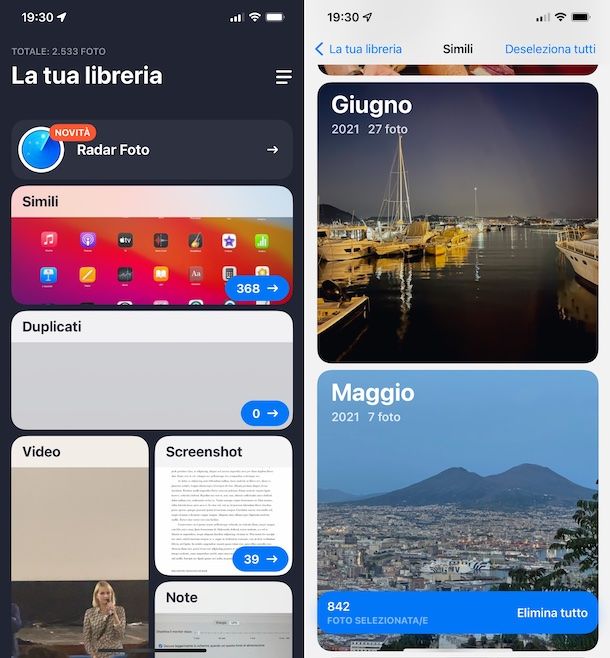Screen dimensions: 610x658
Task: Open the hamburger menu in La tua libreria
Action: (284, 77)
